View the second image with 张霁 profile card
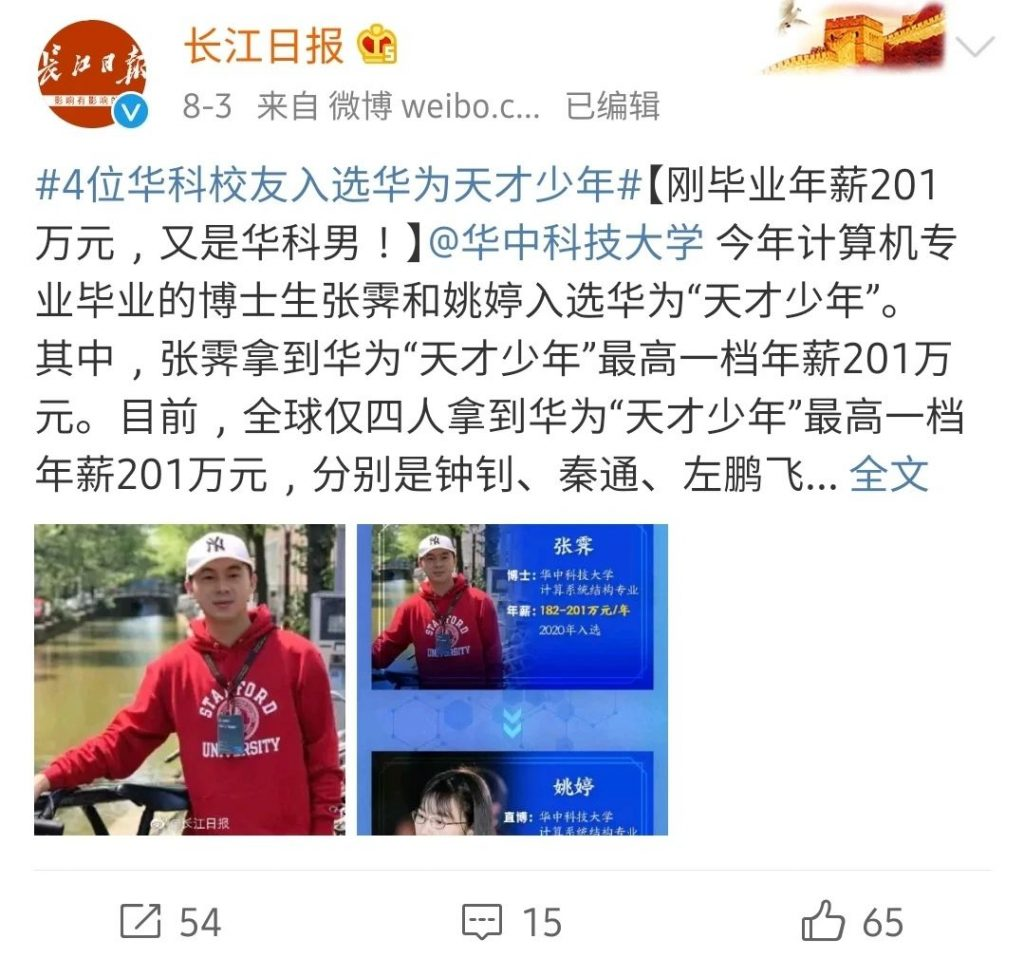Screen dimensions: 1024x958 click(x=512, y=679)
